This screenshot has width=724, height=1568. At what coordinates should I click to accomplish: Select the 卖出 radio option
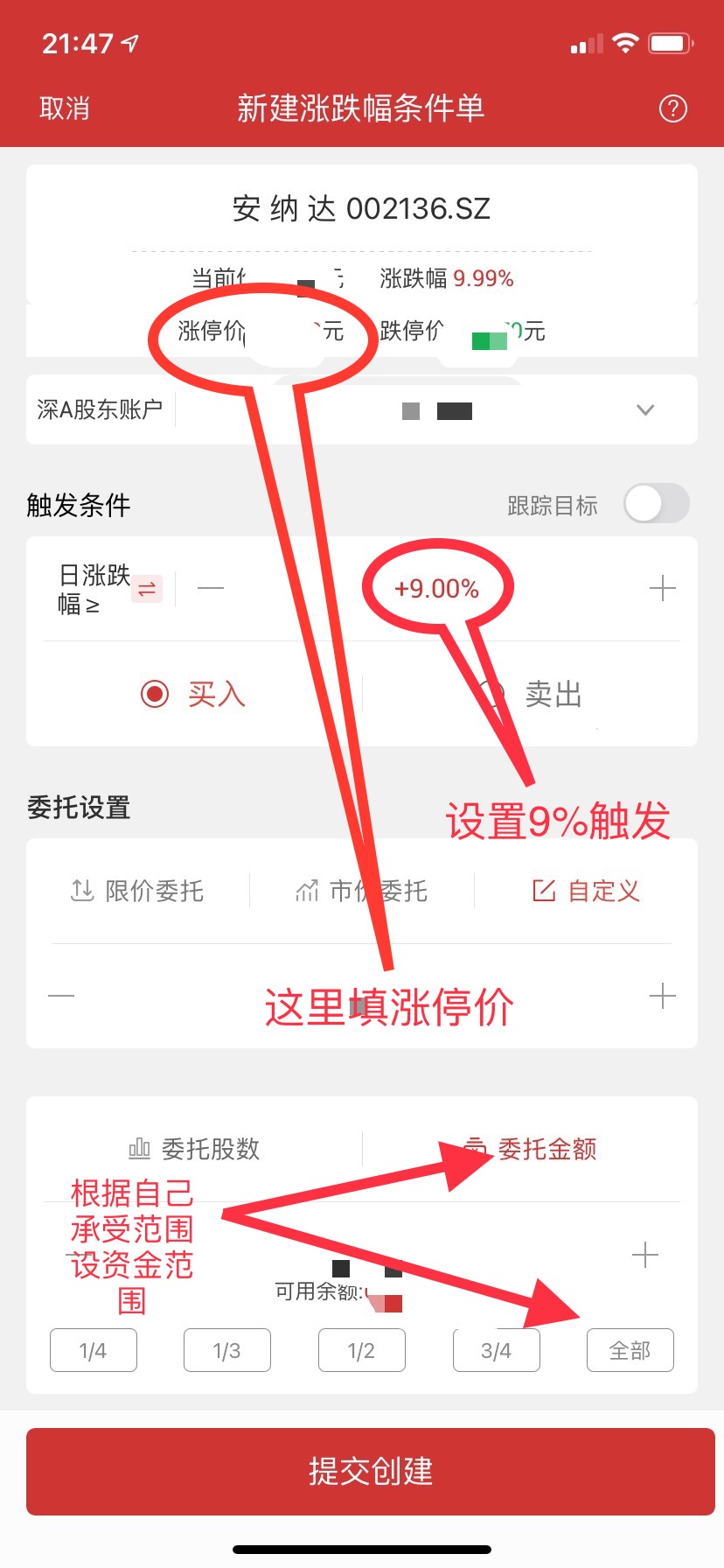pyautogui.click(x=532, y=695)
